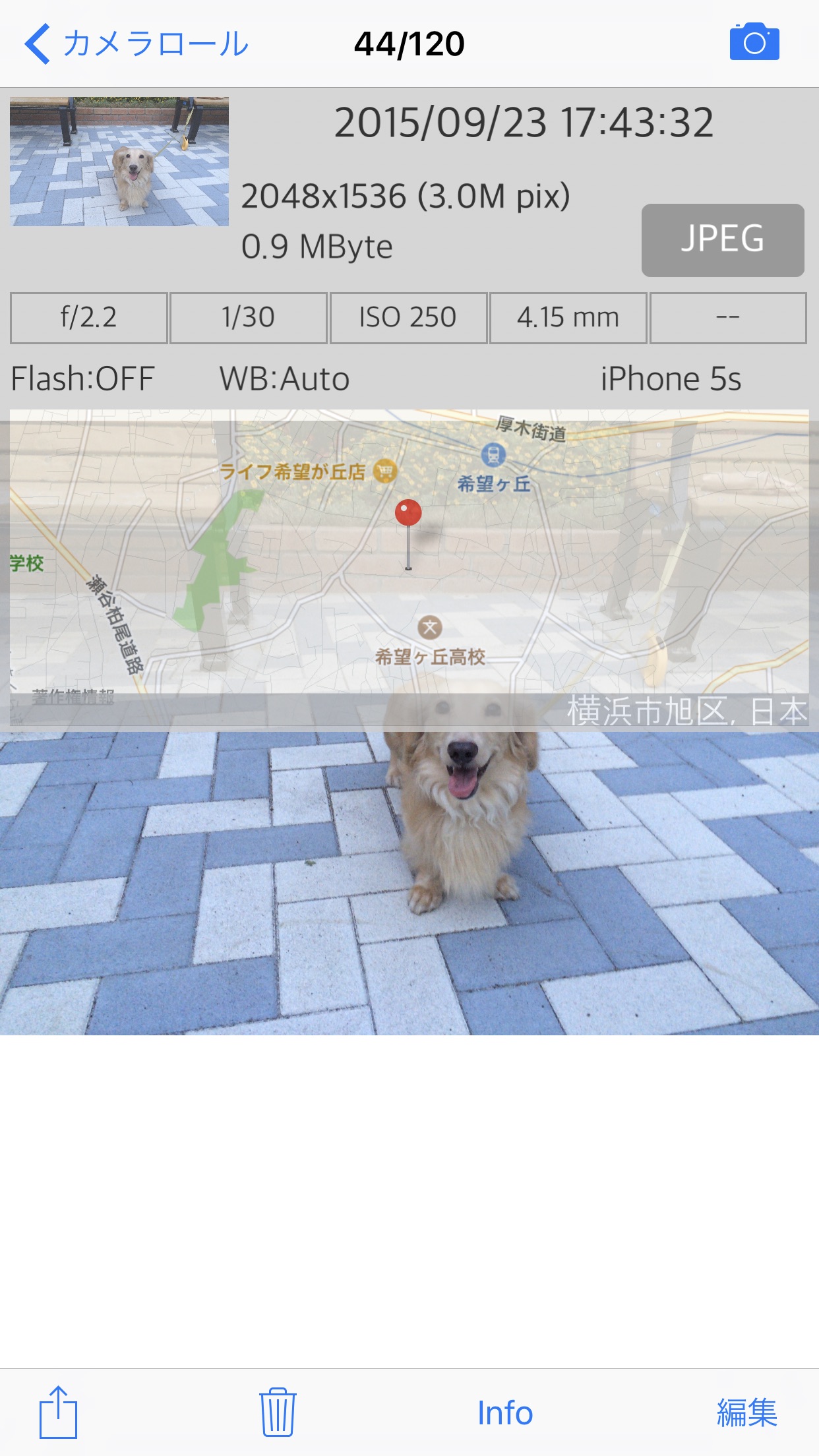Delete this photo with the trash icon
The height and width of the screenshot is (1456, 819).
(x=278, y=1412)
